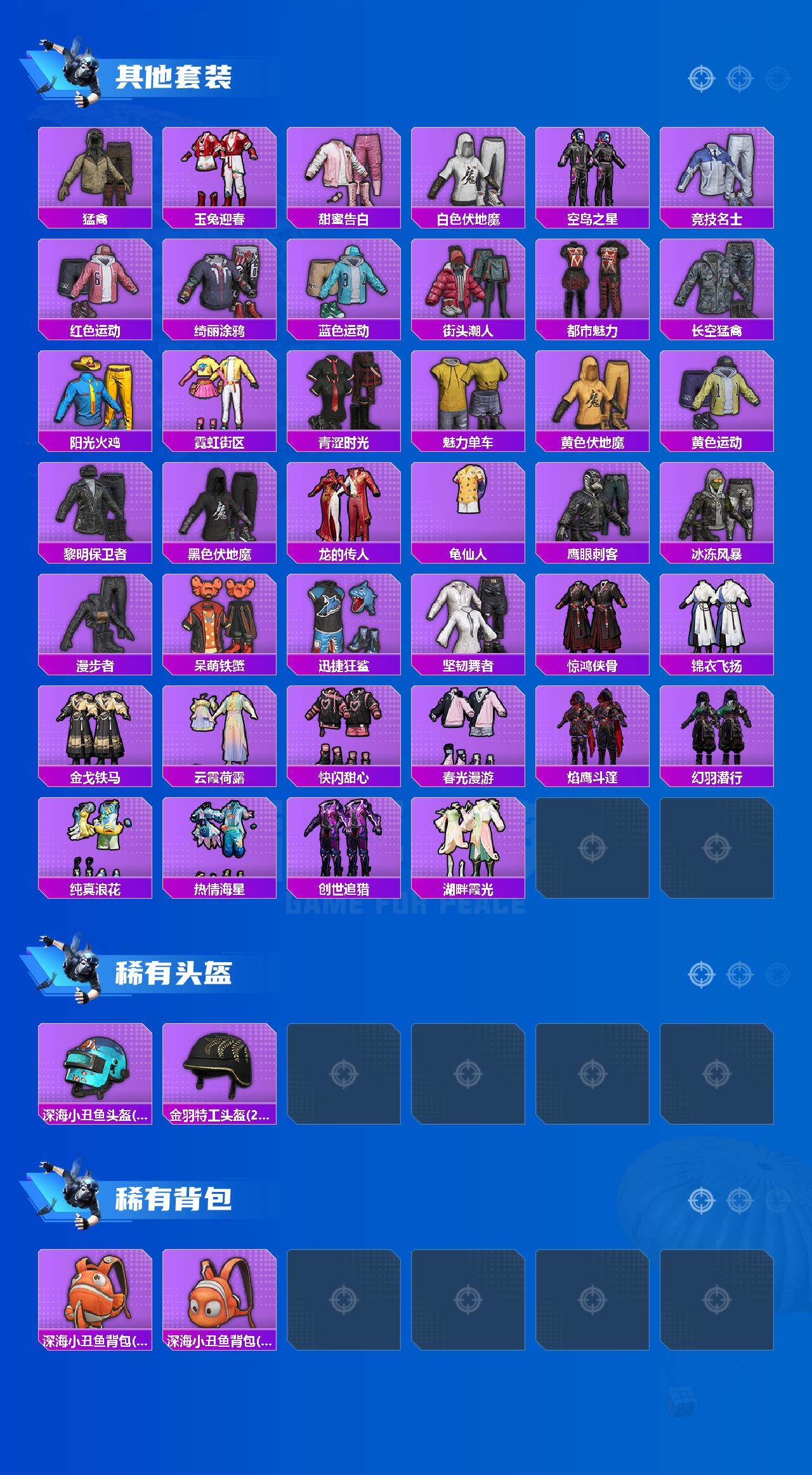Click the first crosshair icon beside 其他套装
Viewport: 812px width, 1475px height.
pyautogui.click(x=700, y=78)
